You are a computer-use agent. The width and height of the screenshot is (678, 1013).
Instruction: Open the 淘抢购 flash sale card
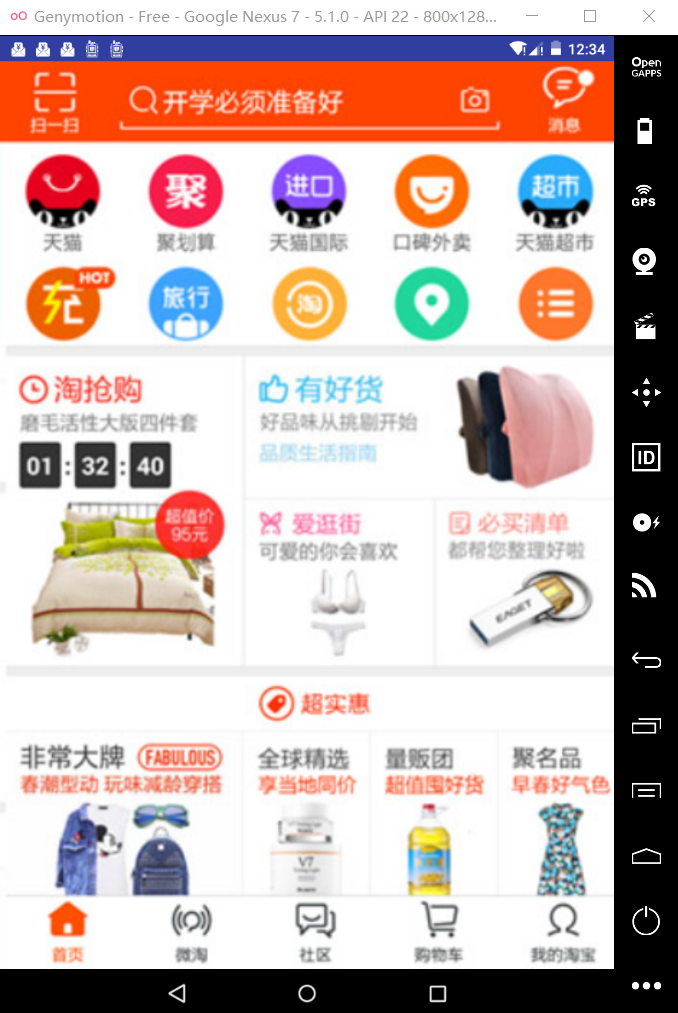[x=122, y=510]
